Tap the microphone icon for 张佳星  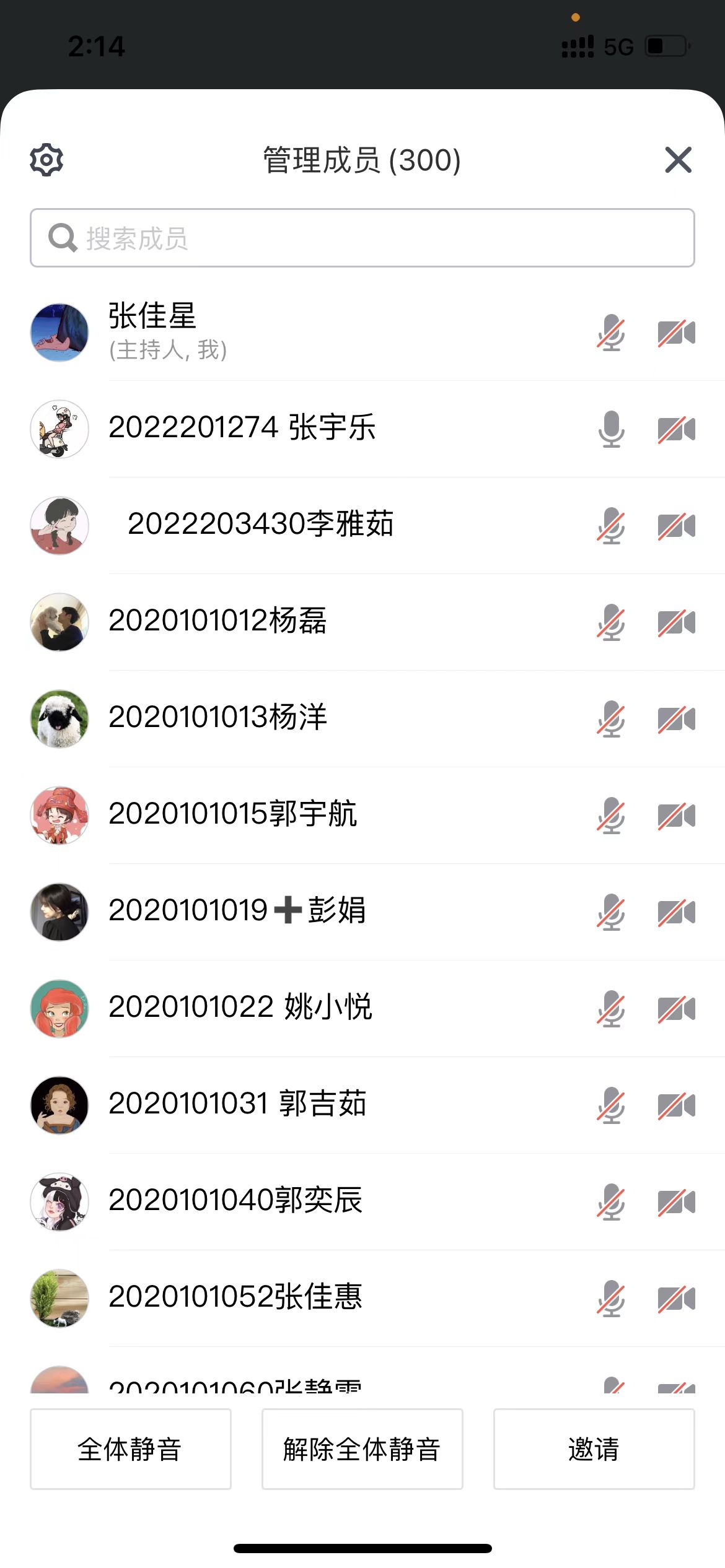(x=611, y=333)
